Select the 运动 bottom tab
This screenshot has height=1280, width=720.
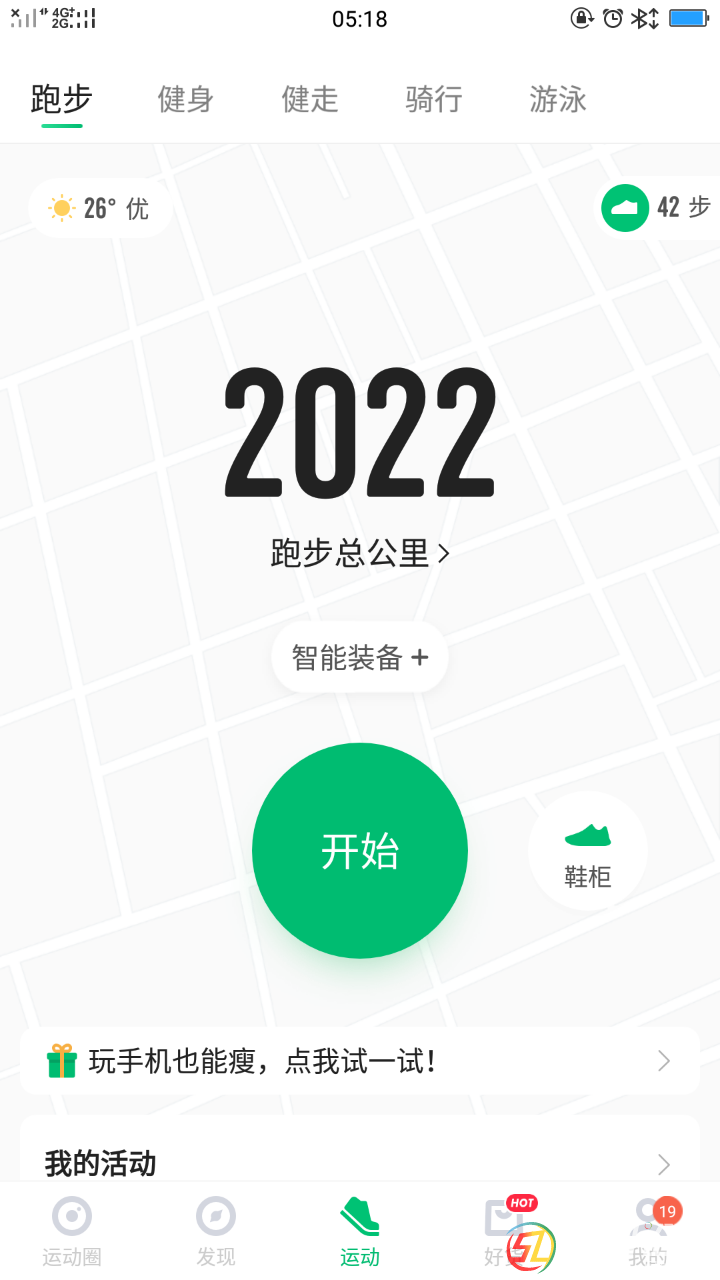360,1231
